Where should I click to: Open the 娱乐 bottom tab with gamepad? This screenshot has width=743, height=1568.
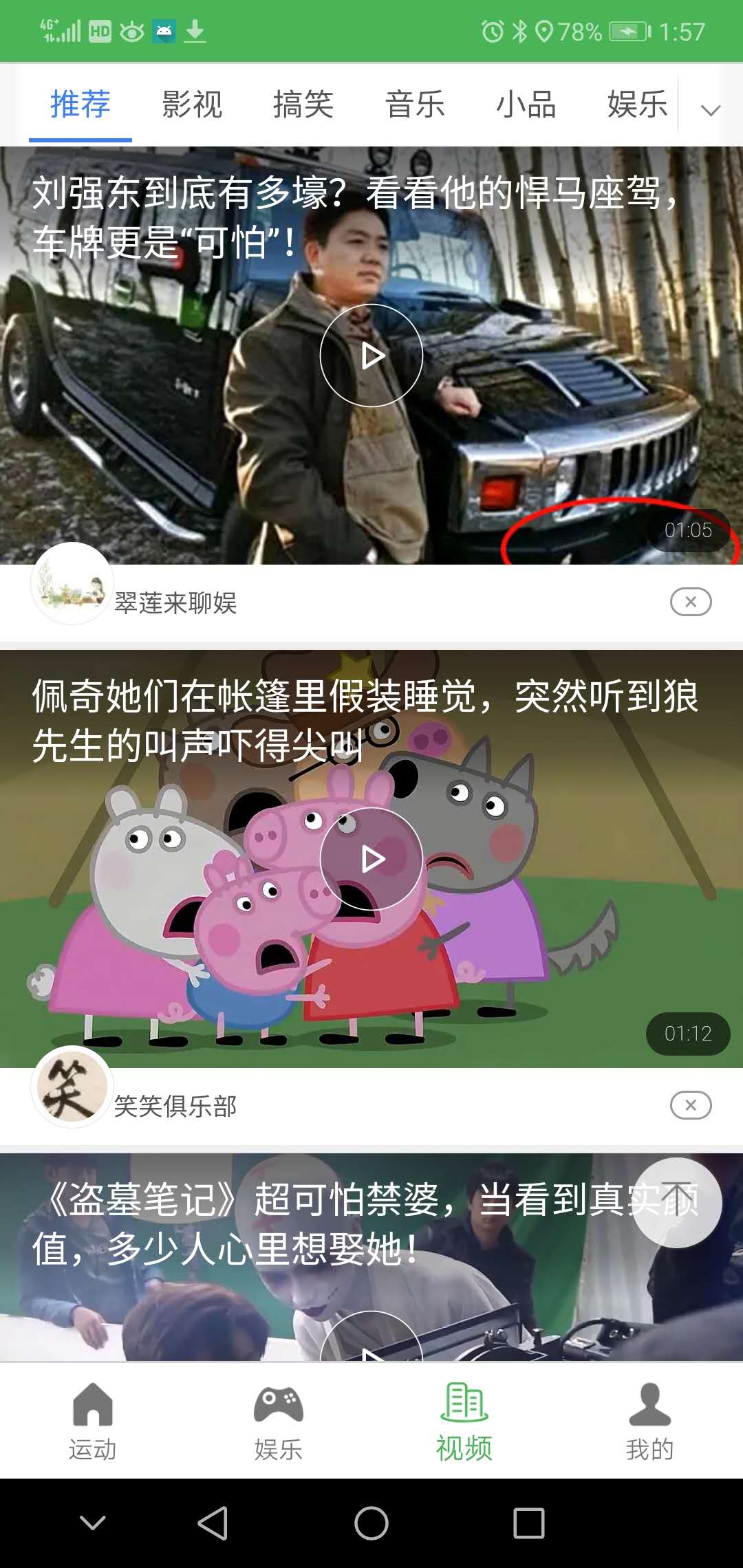tap(279, 1422)
